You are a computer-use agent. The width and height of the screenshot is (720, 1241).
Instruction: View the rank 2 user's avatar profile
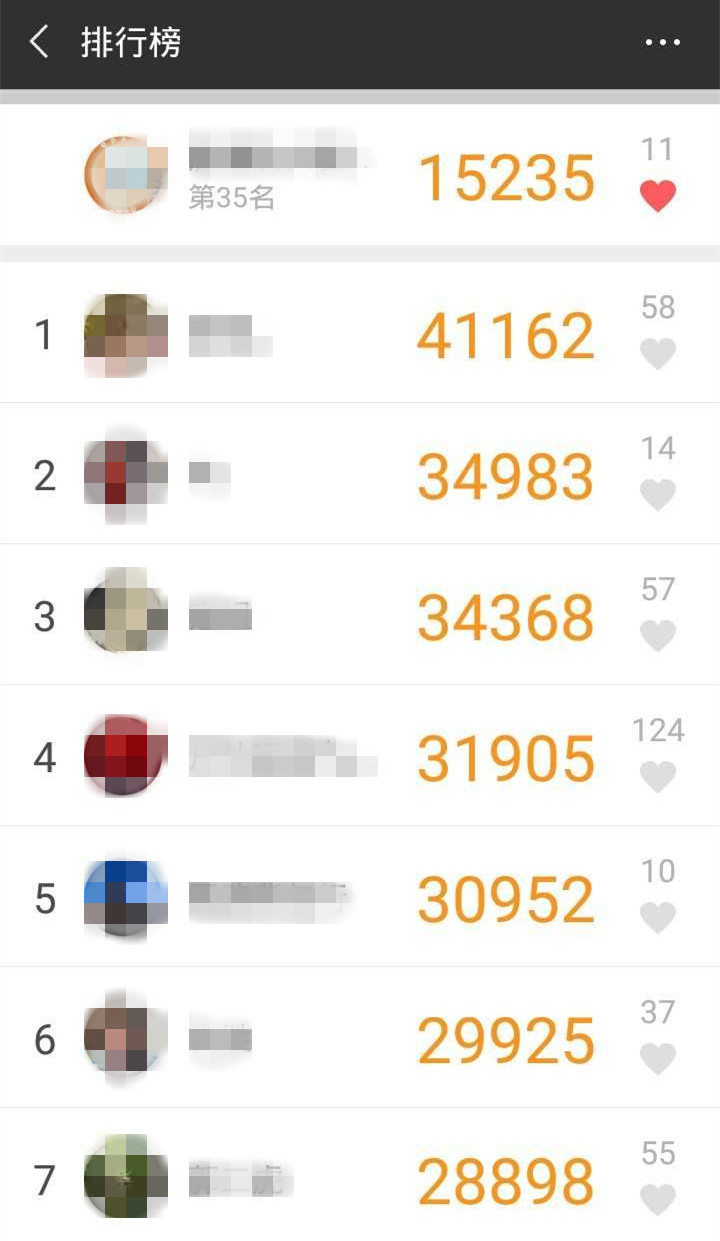point(125,475)
